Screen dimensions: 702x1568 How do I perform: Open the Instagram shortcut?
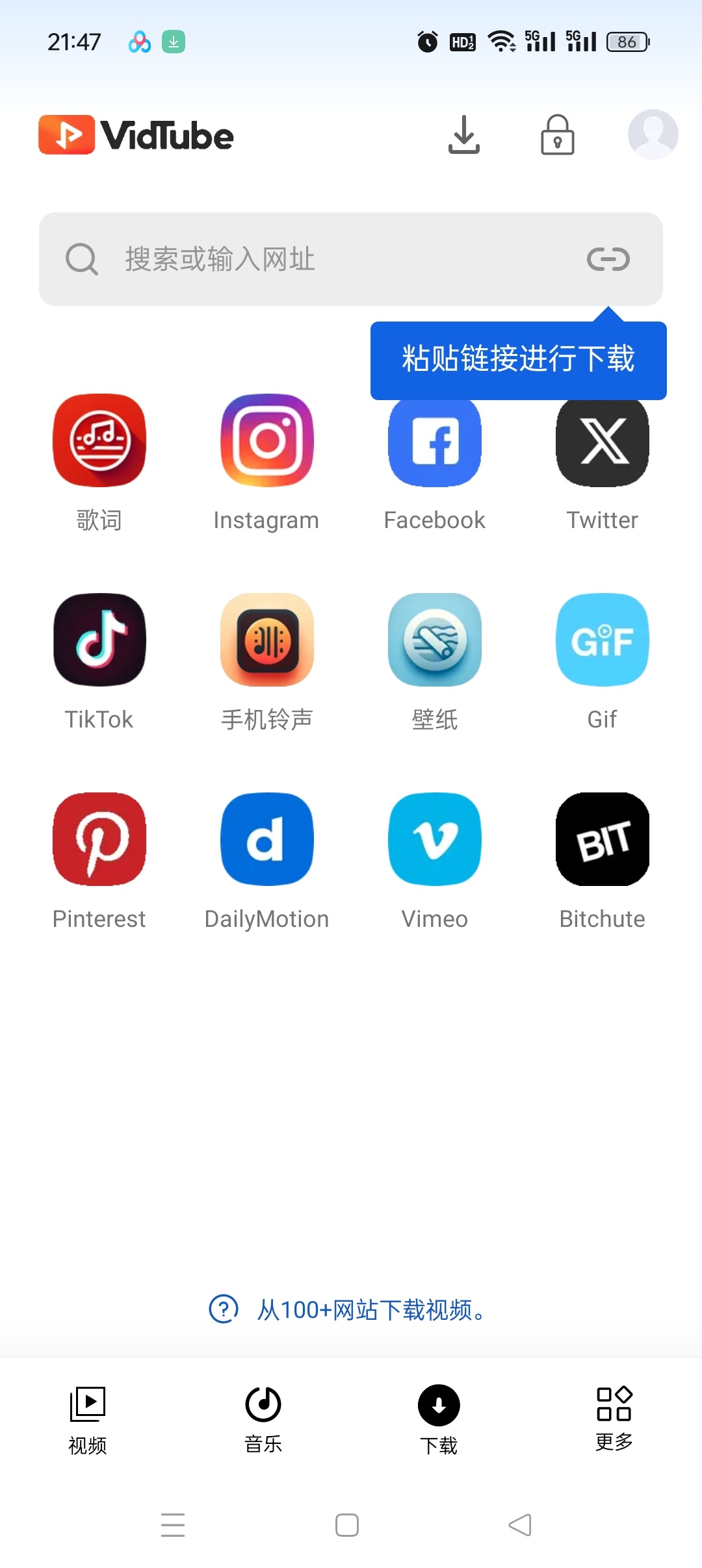coord(266,442)
